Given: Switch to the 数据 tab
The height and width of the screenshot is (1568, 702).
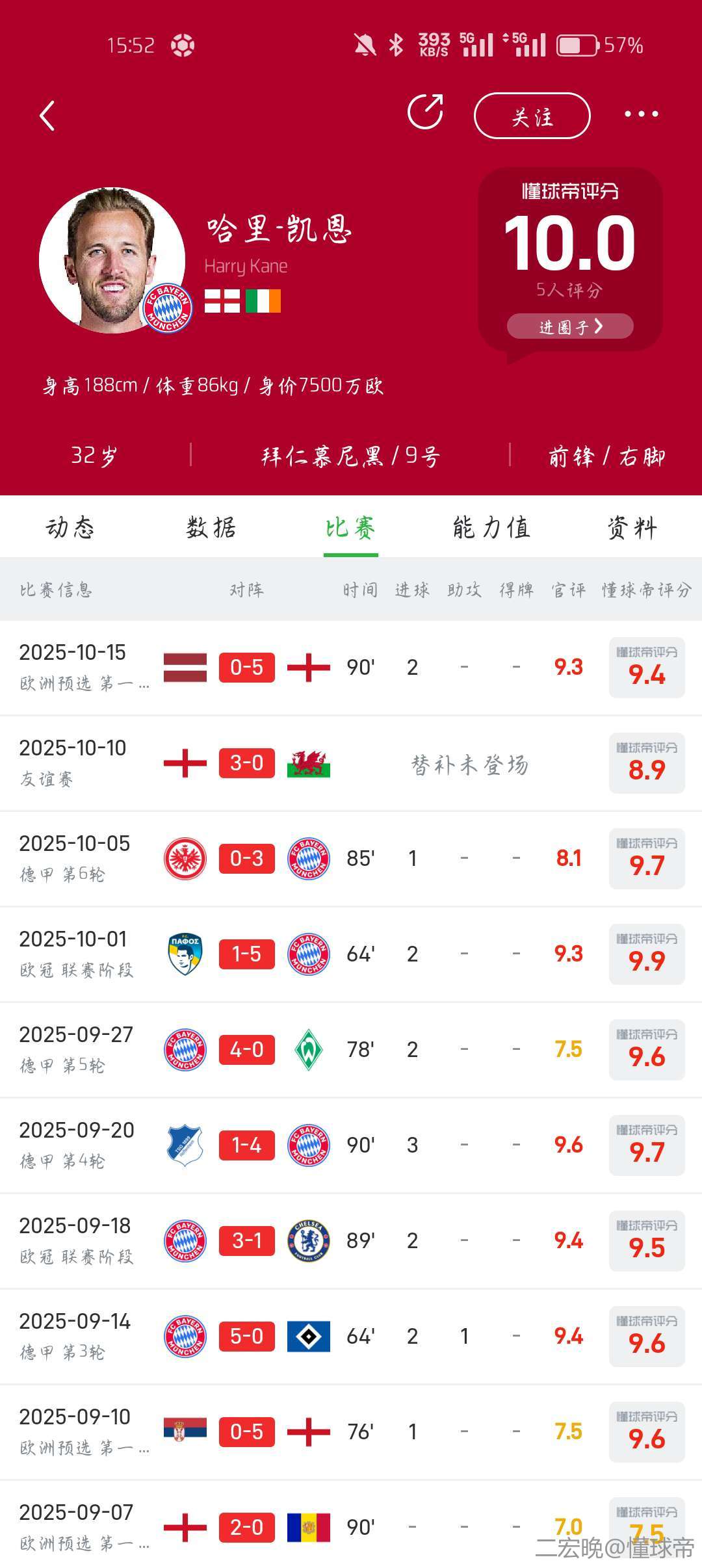Looking at the screenshot, I should pyautogui.click(x=211, y=527).
